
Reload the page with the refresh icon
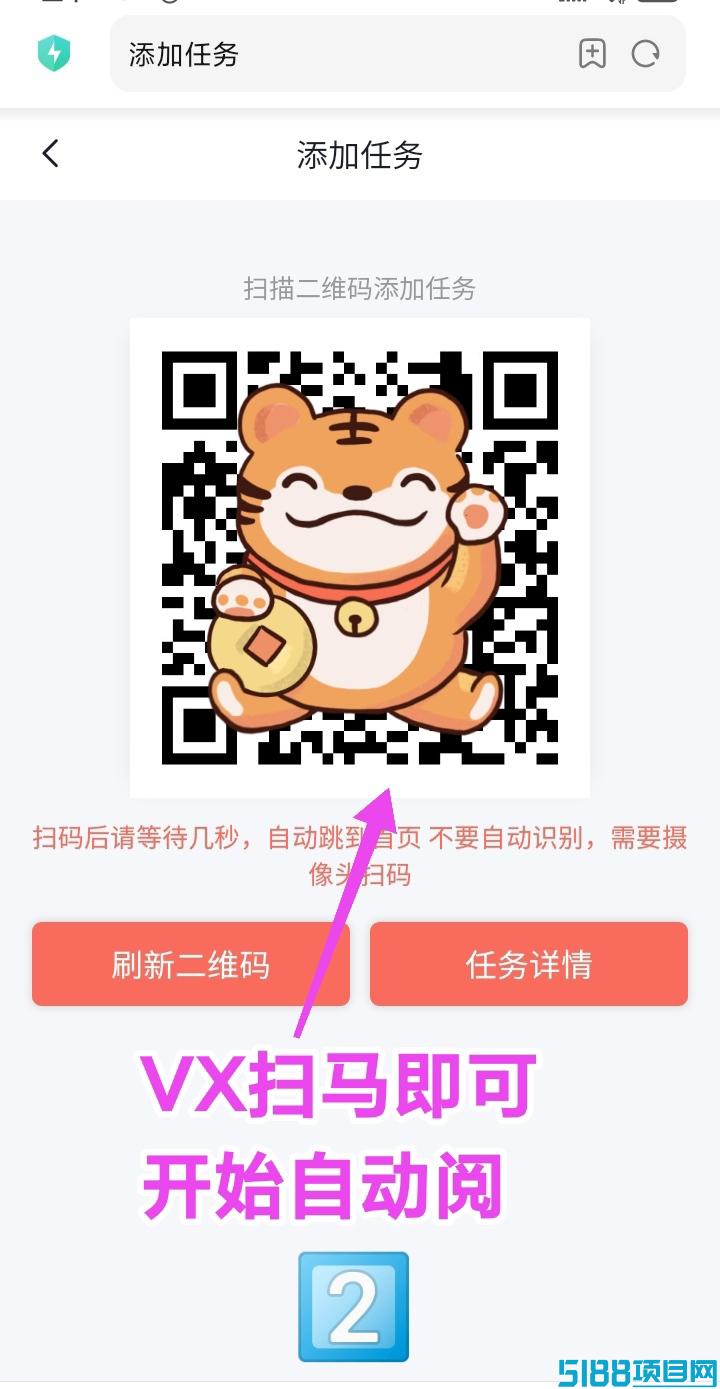pos(646,54)
